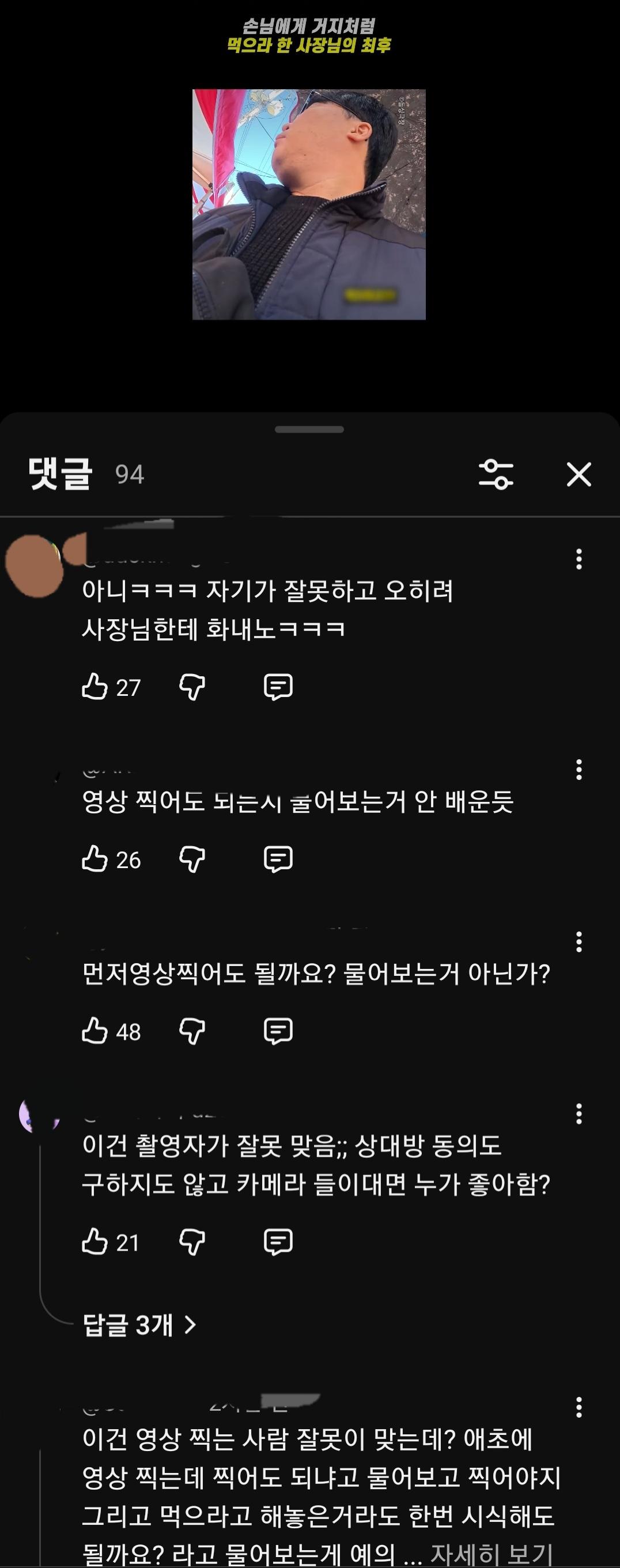The width and height of the screenshot is (620, 1568).
Task: Return to the video above the comments
Action: pos(309,204)
